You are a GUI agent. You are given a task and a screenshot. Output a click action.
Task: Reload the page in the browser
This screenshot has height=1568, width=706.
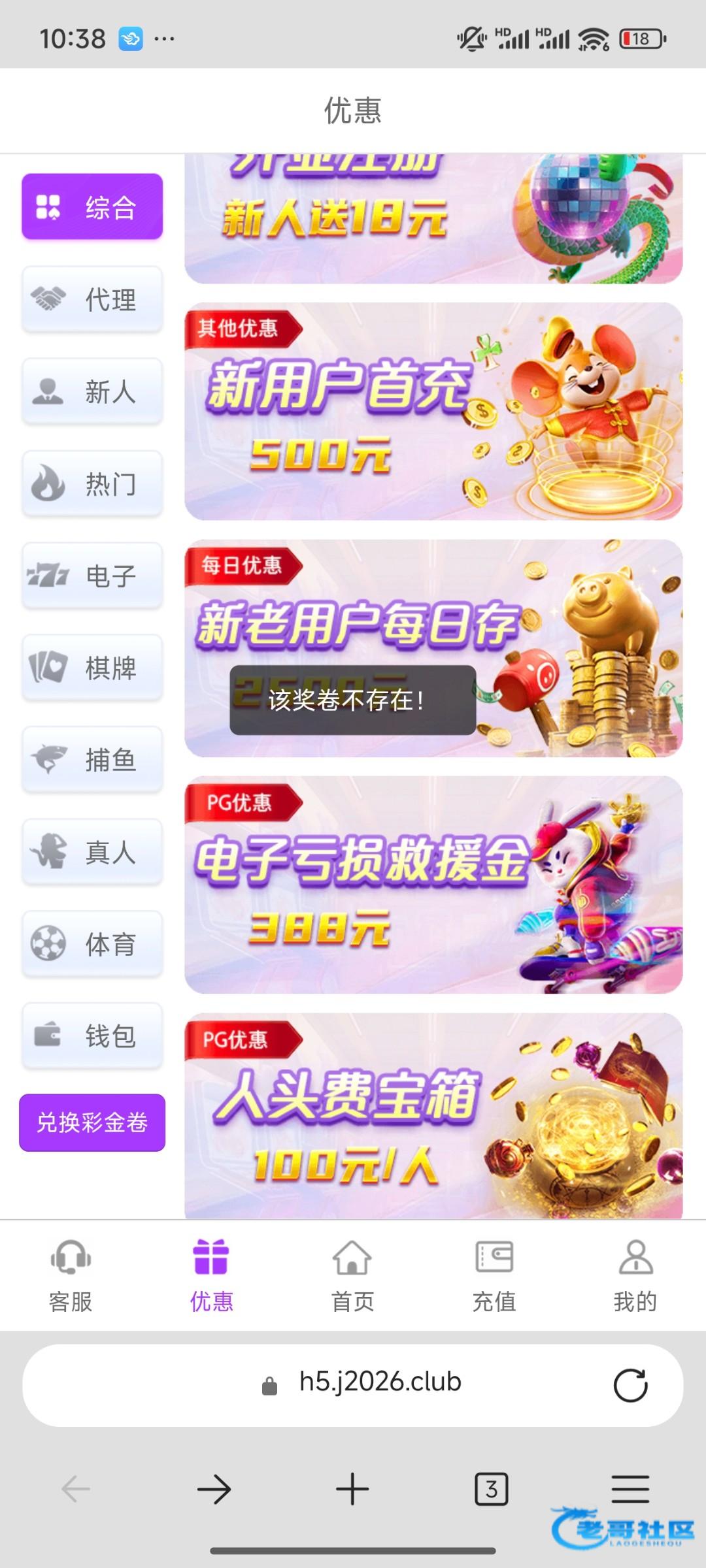pos(630,1385)
